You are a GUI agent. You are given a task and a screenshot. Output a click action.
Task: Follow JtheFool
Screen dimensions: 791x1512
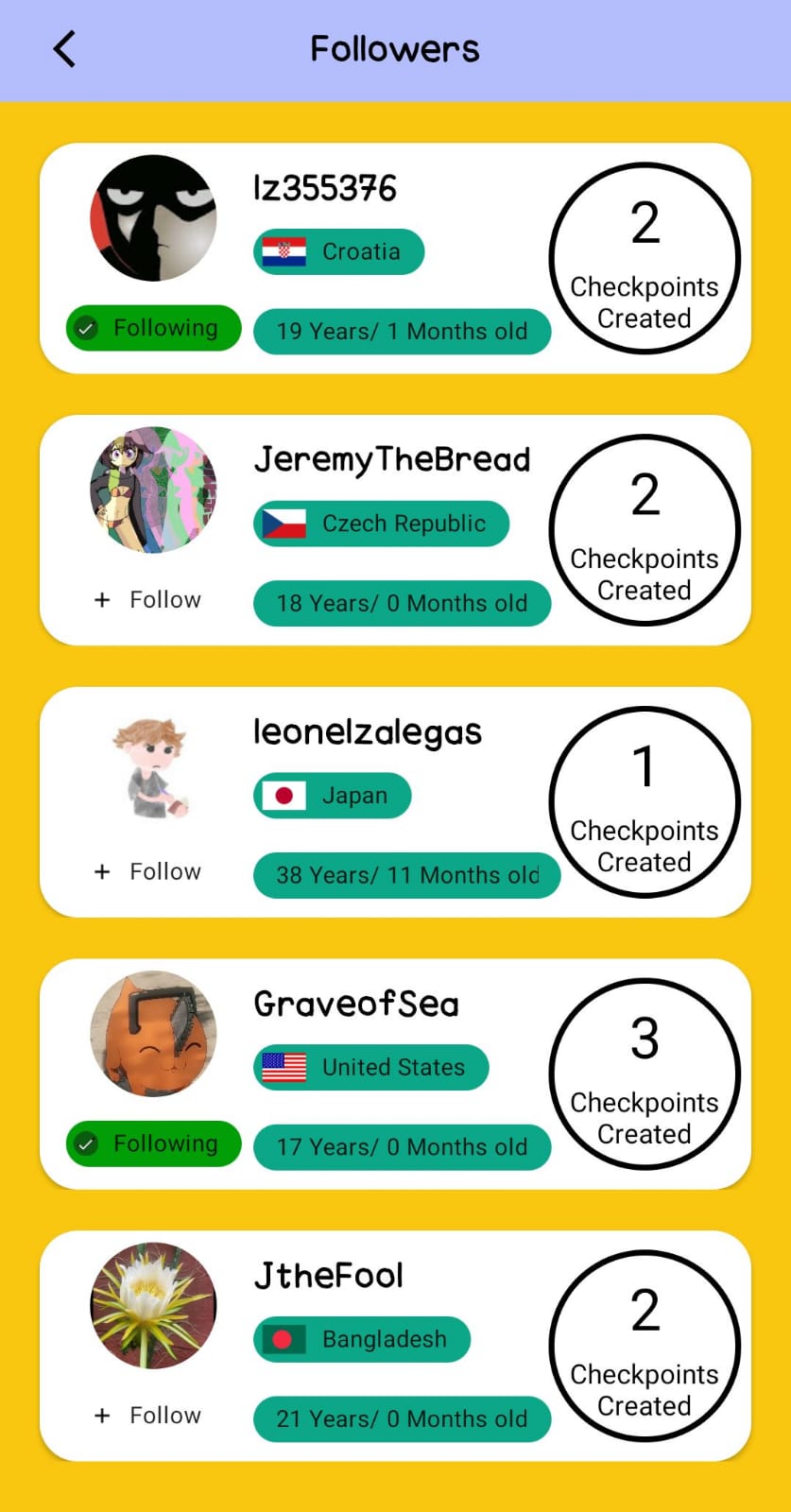(x=148, y=1416)
